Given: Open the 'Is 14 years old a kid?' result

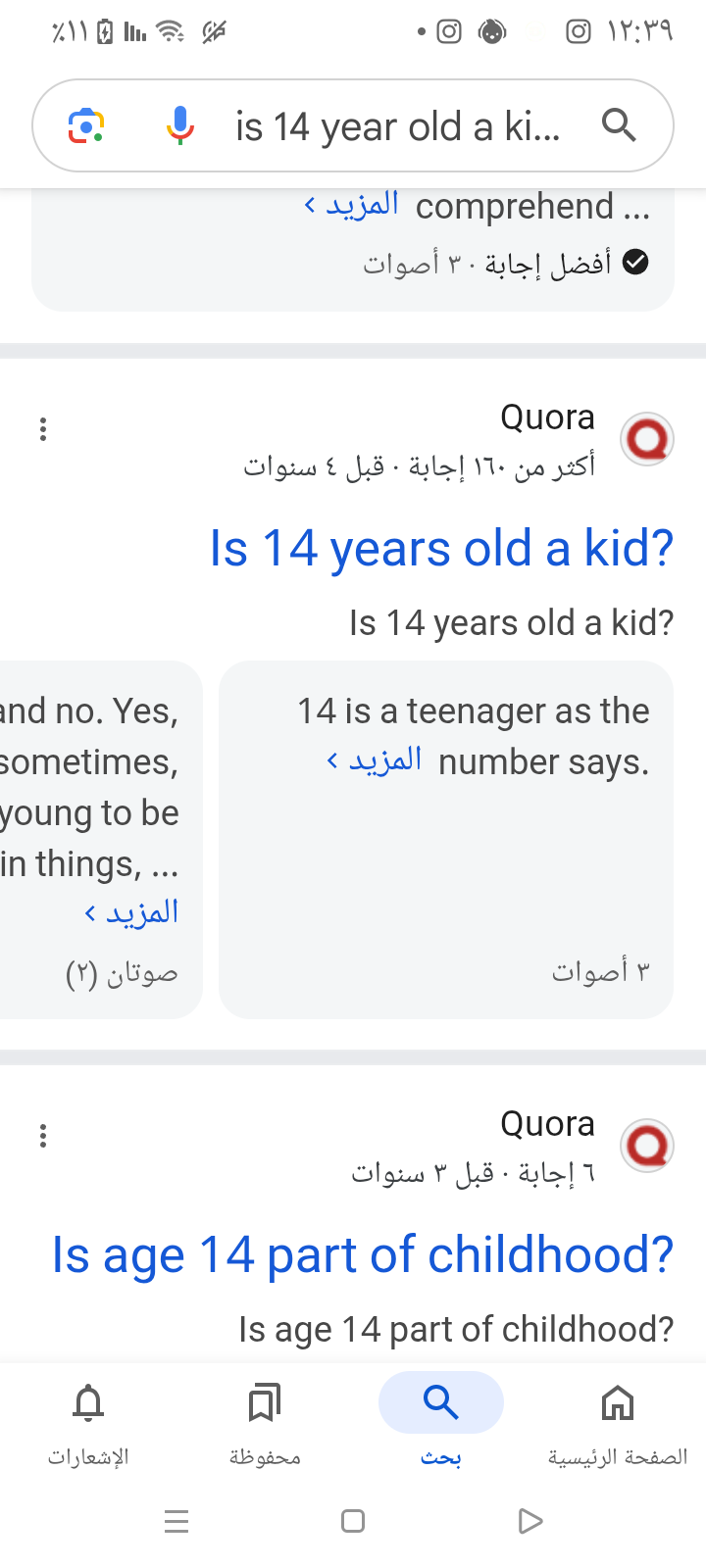Looking at the screenshot, I should click(x=441, y=547).
